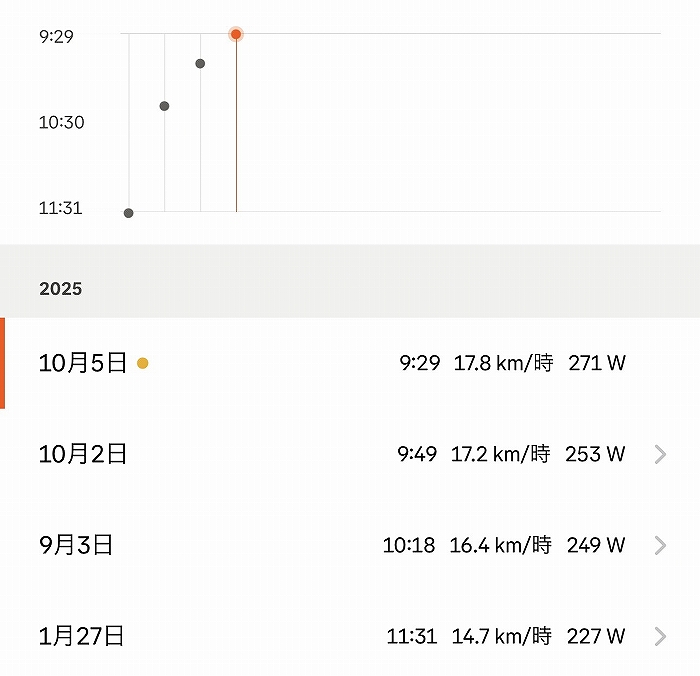Image resolution: width=700 pixels, height=676 pixels.
Task: Select the second grey chart data point
Action: [165, 106]
